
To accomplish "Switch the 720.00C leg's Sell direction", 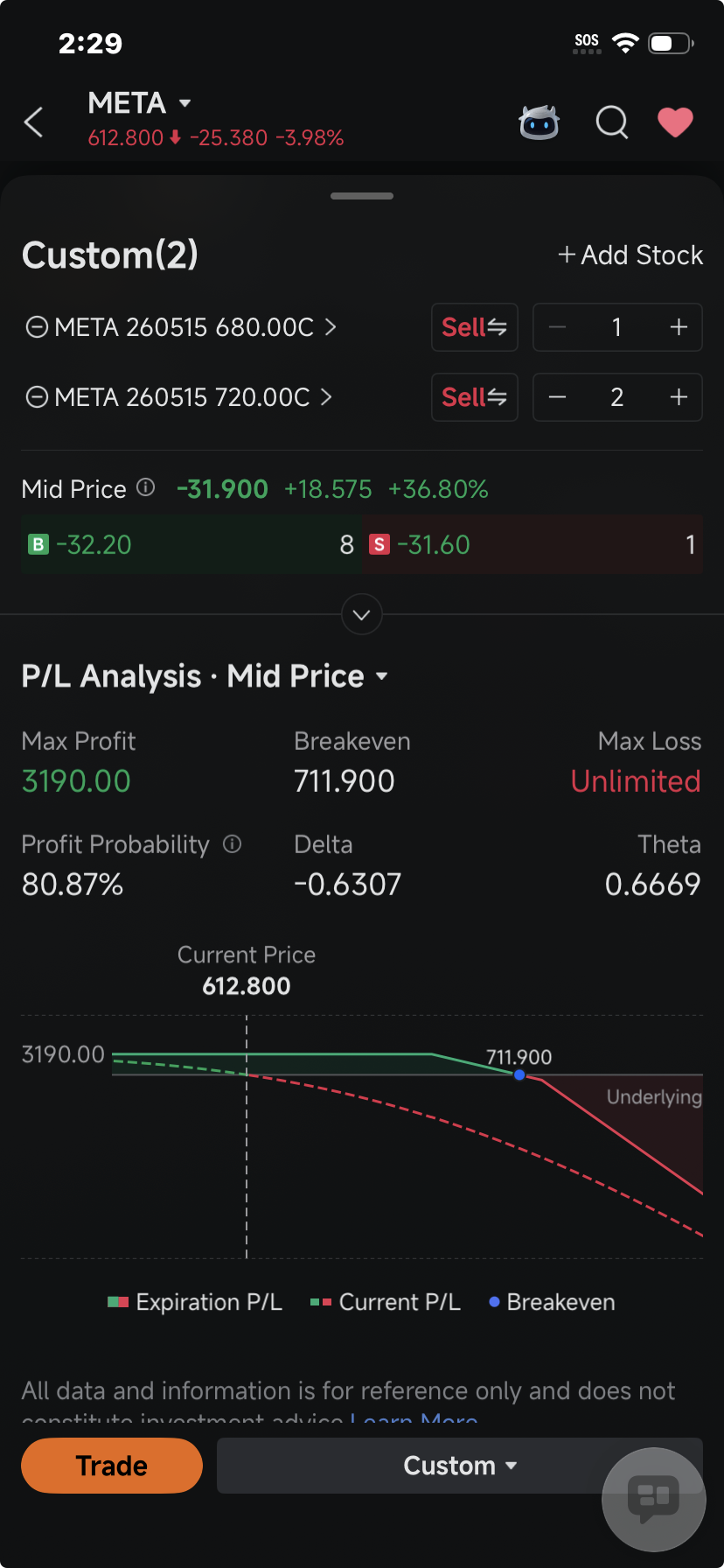I will tap(475, 397).
